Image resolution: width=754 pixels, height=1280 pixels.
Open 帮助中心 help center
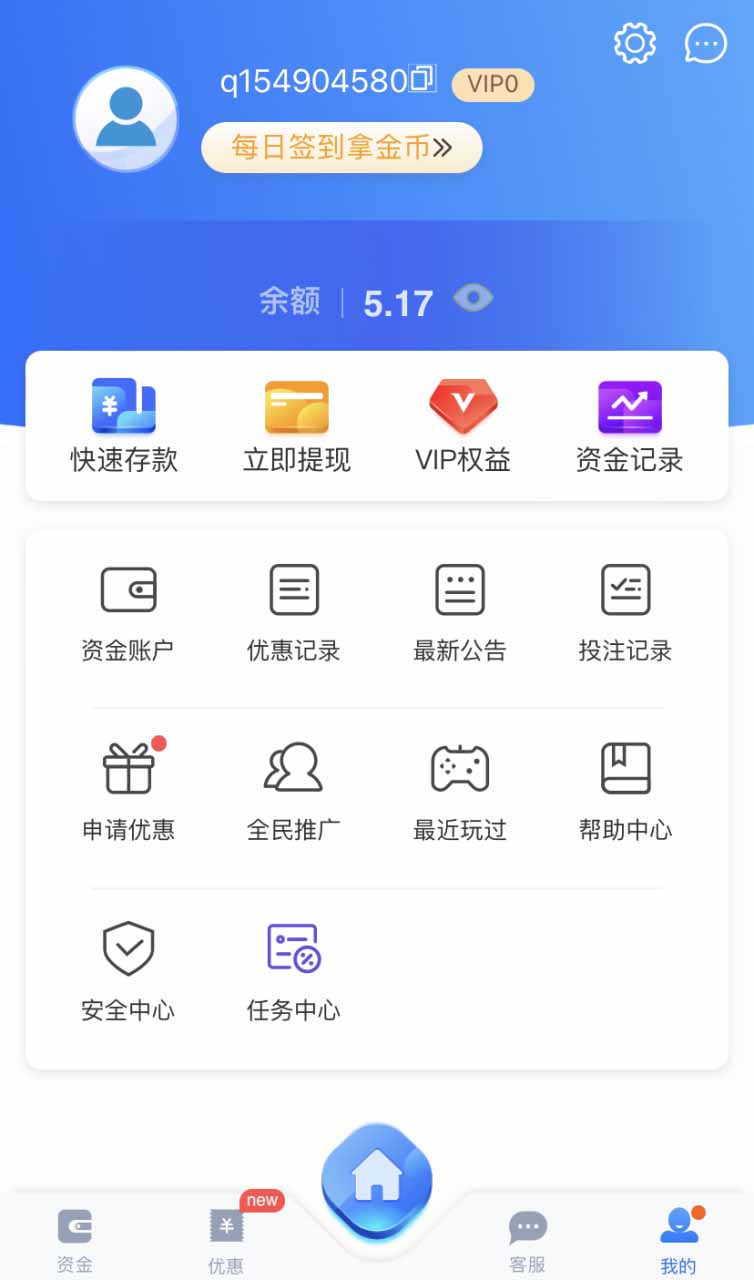point(626,791)
